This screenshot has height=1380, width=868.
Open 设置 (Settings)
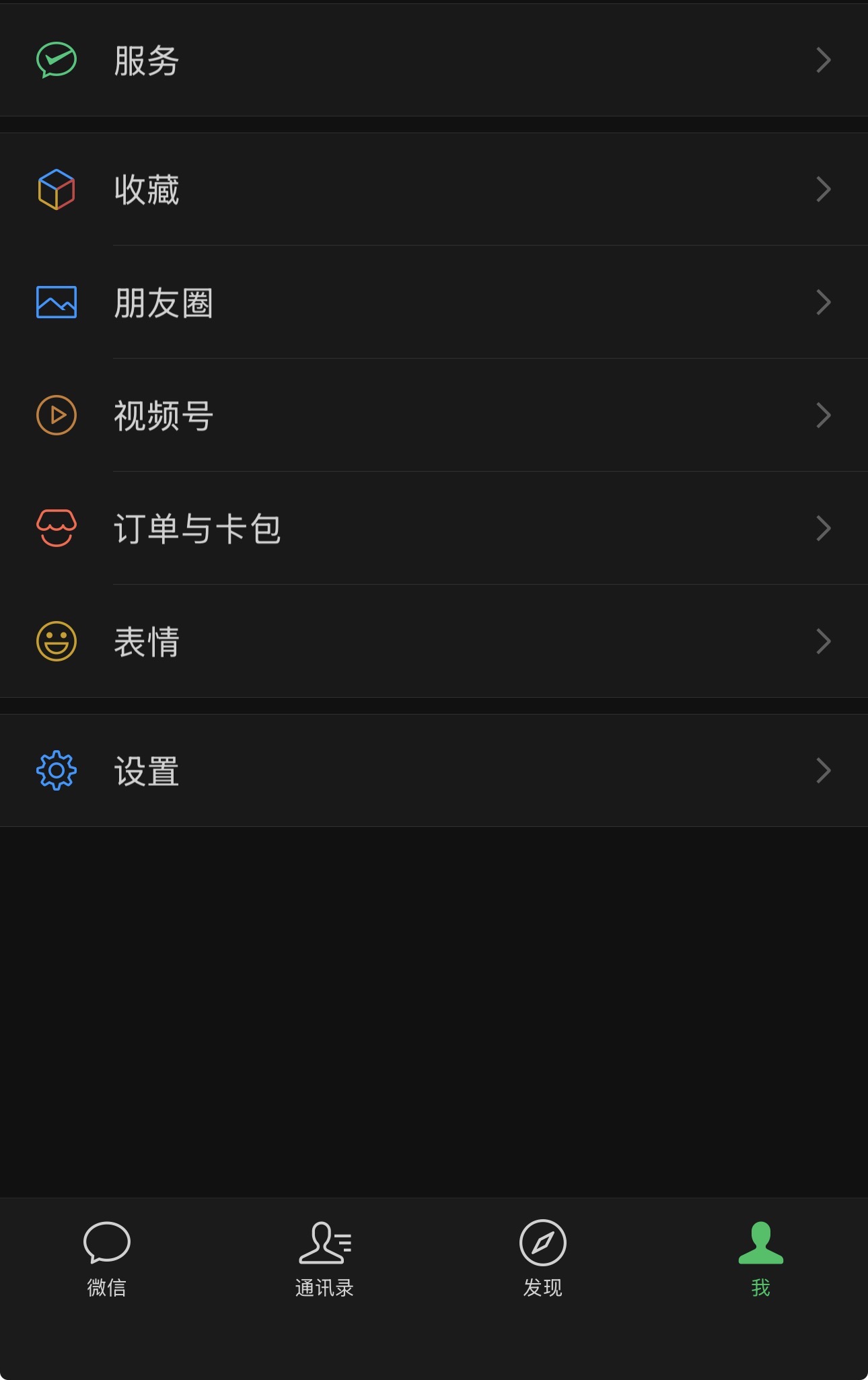pos(433,771)
